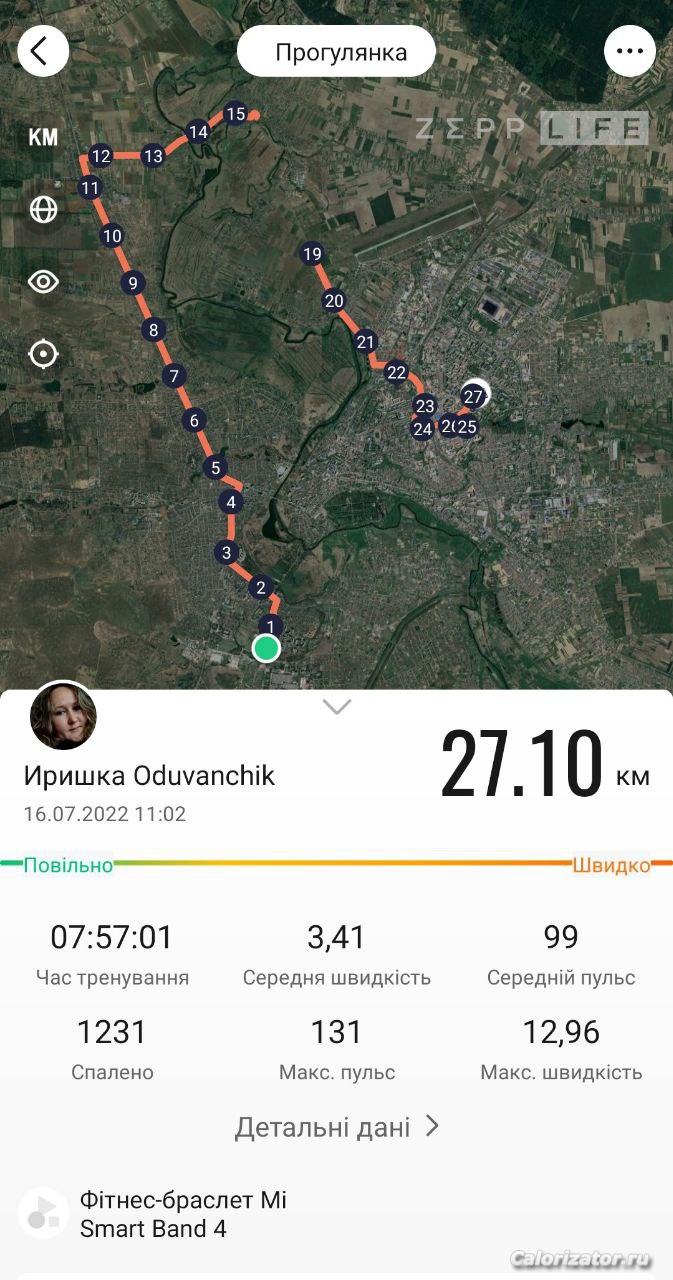Screen dimensions: 673x1280
Task: Open the Прогулянка workout type pill
Action: tap(337, 52)
